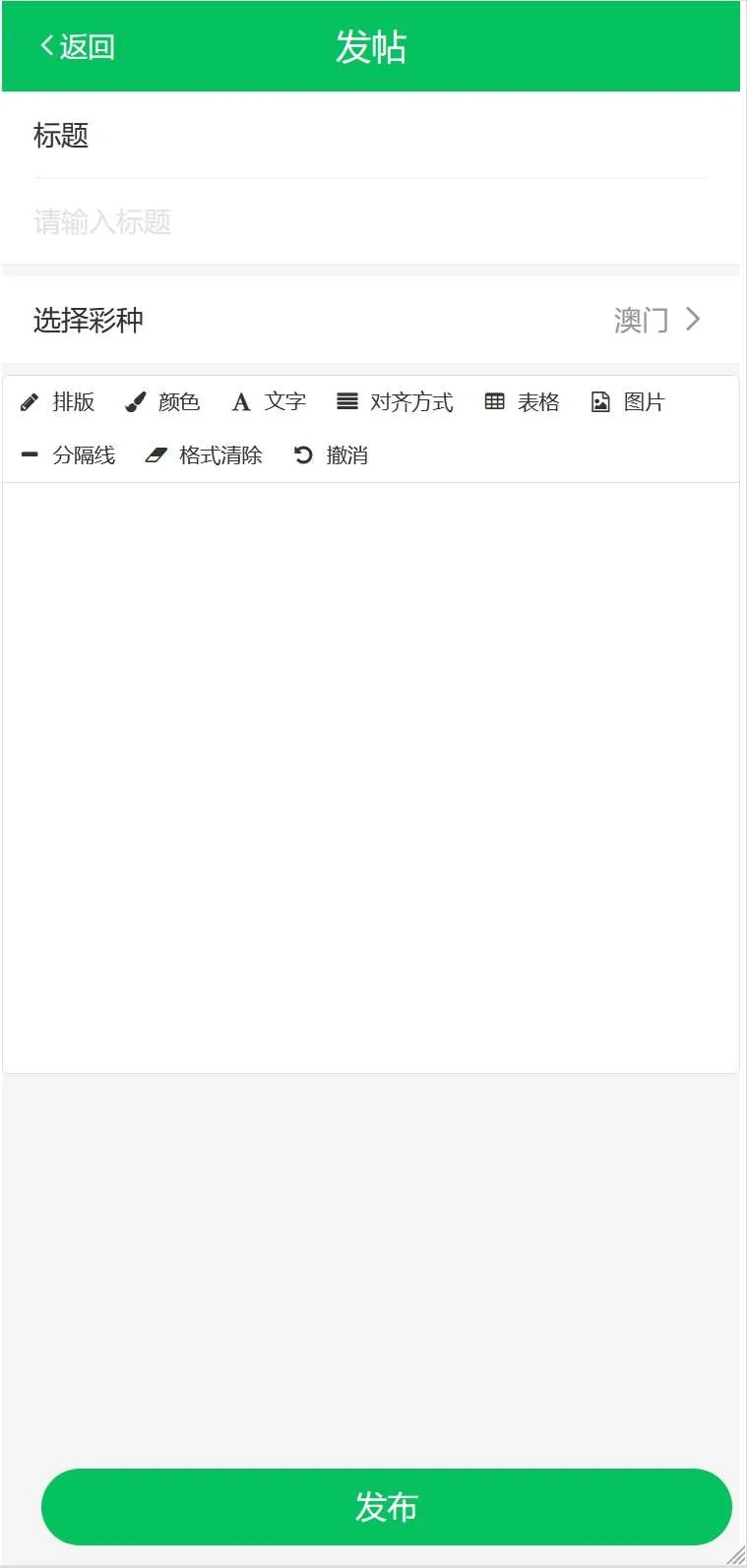Focus the post content editor area
This screenshot has height=1568, width=747.
coord(370,777)
